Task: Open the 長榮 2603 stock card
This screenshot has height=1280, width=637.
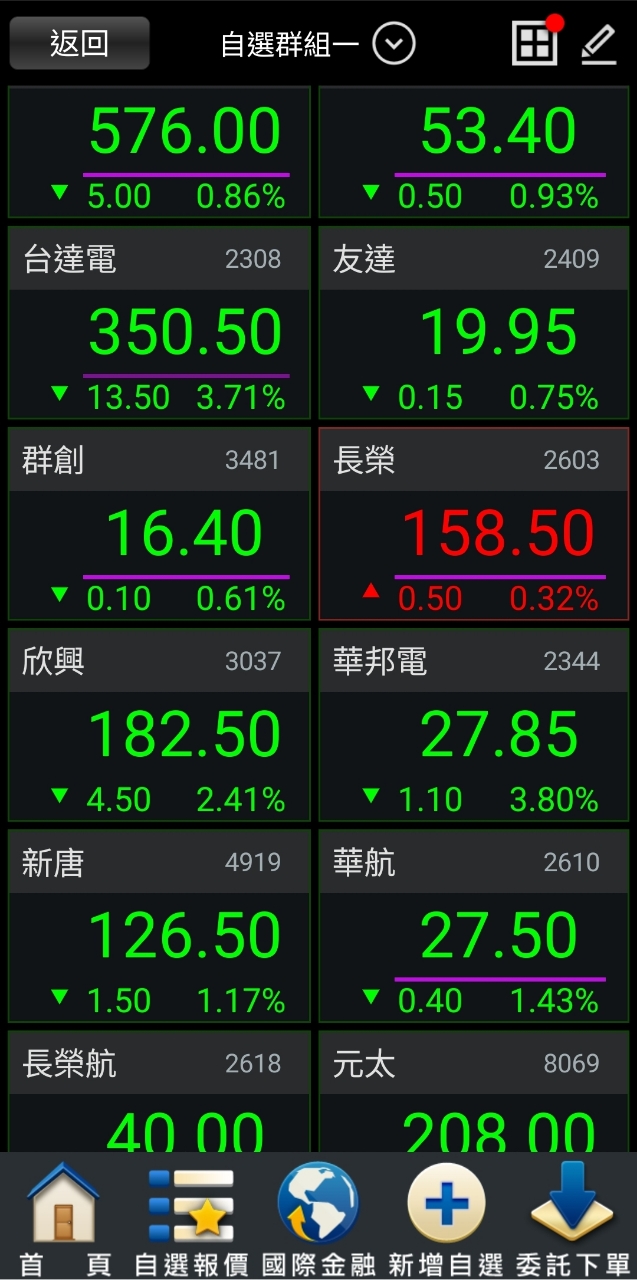Action: coord(474,524)
